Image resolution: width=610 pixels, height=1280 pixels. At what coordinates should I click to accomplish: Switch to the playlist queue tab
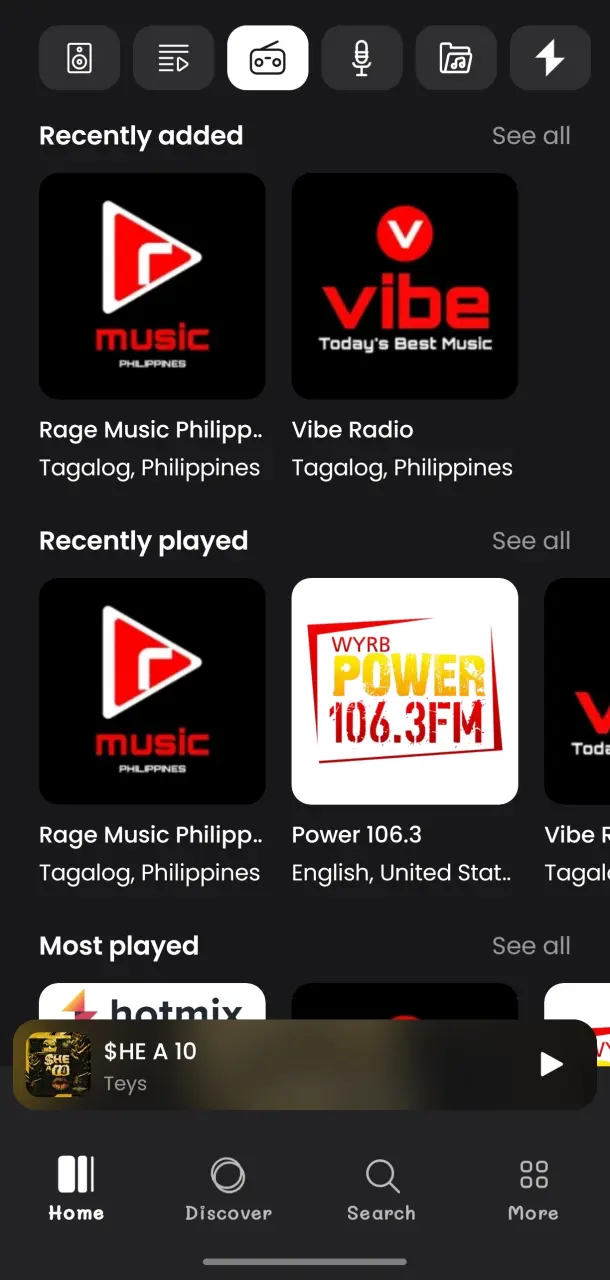(173, 58)
